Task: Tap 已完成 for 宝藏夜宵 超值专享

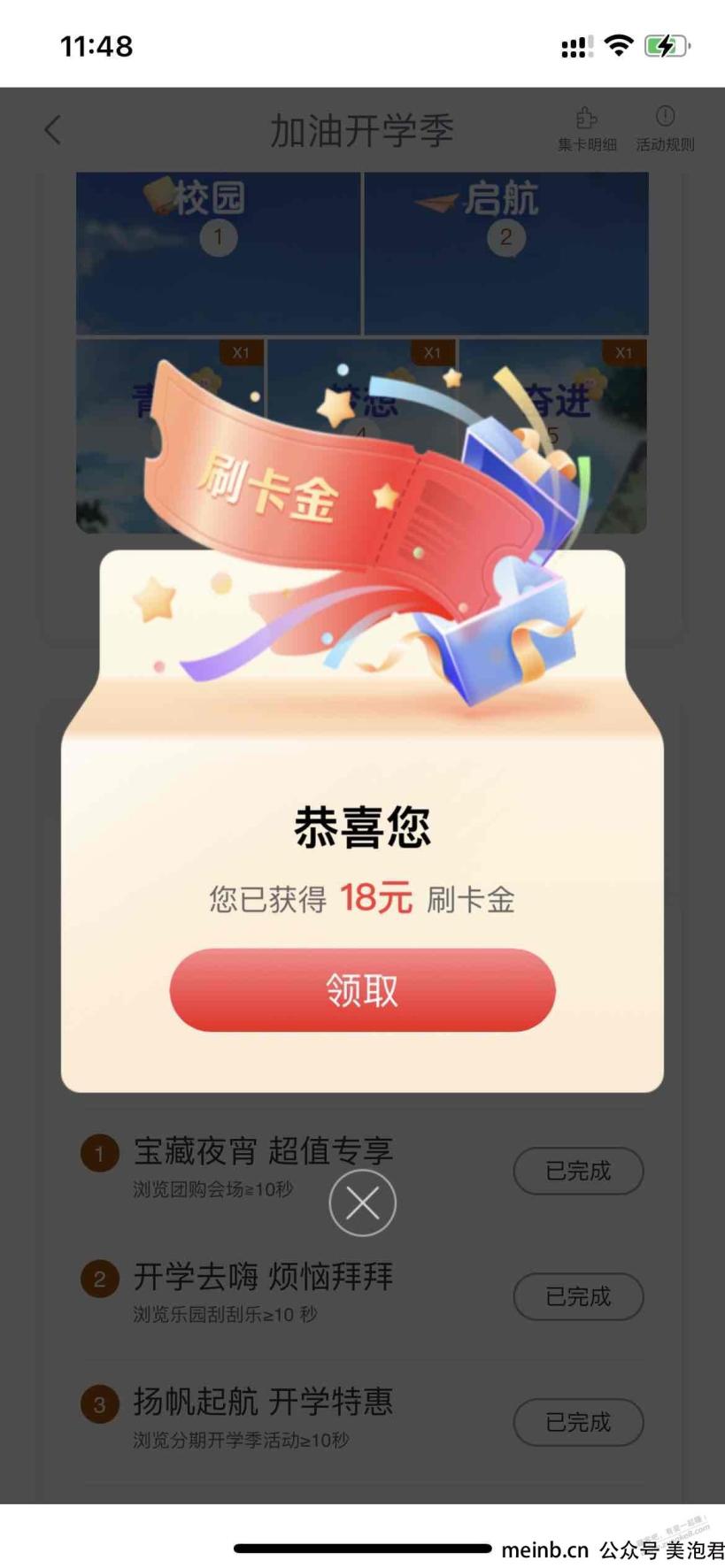Action: [578, 1171]
